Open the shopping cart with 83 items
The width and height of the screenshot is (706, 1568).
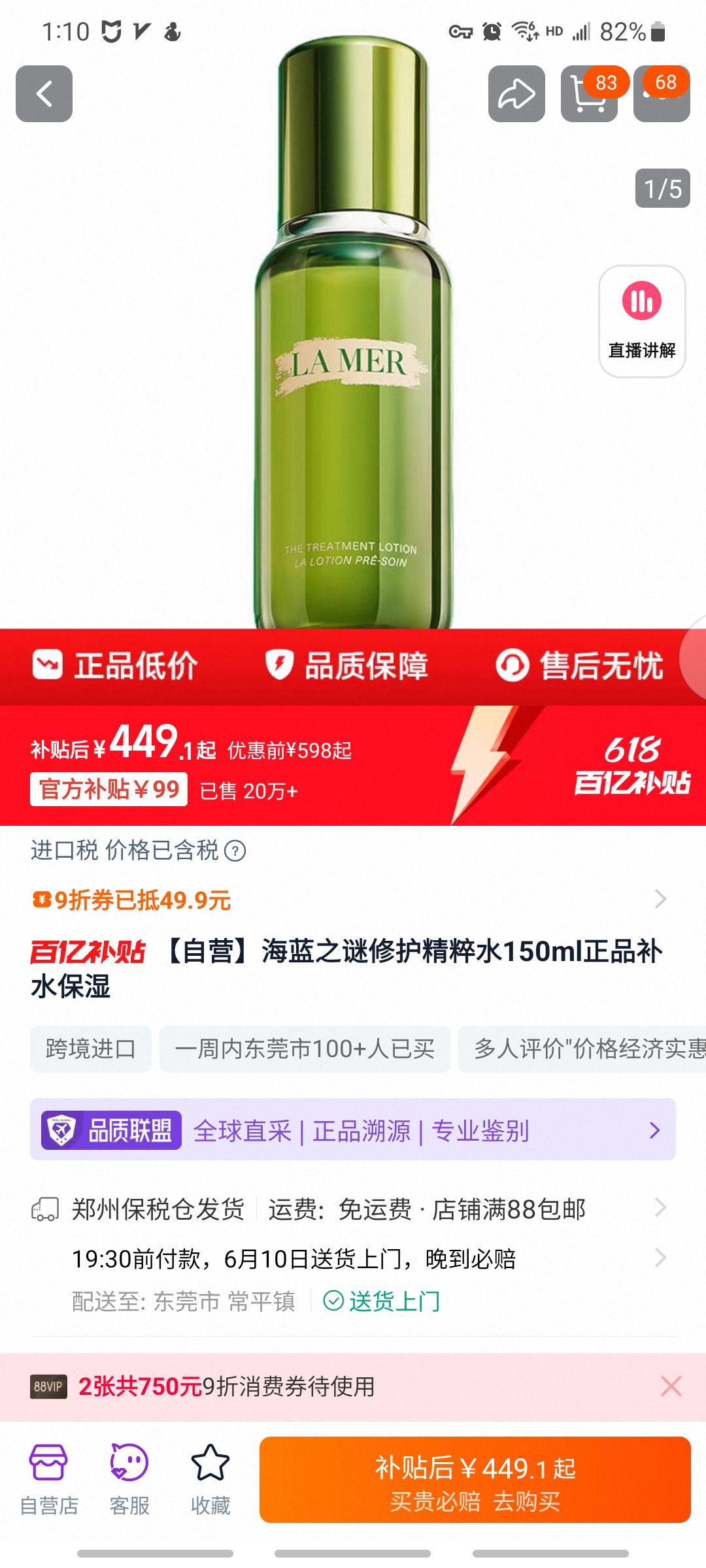point(588,95)
